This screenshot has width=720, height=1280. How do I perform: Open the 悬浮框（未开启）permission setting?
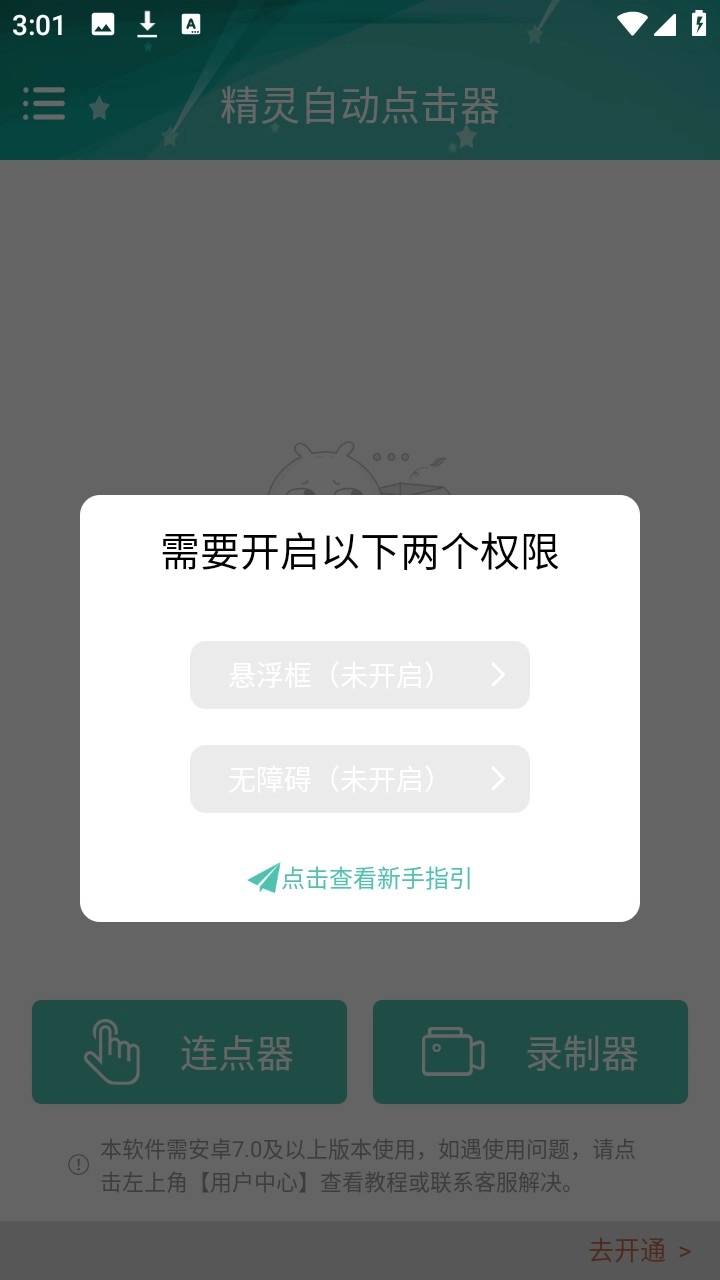(360, 675)
